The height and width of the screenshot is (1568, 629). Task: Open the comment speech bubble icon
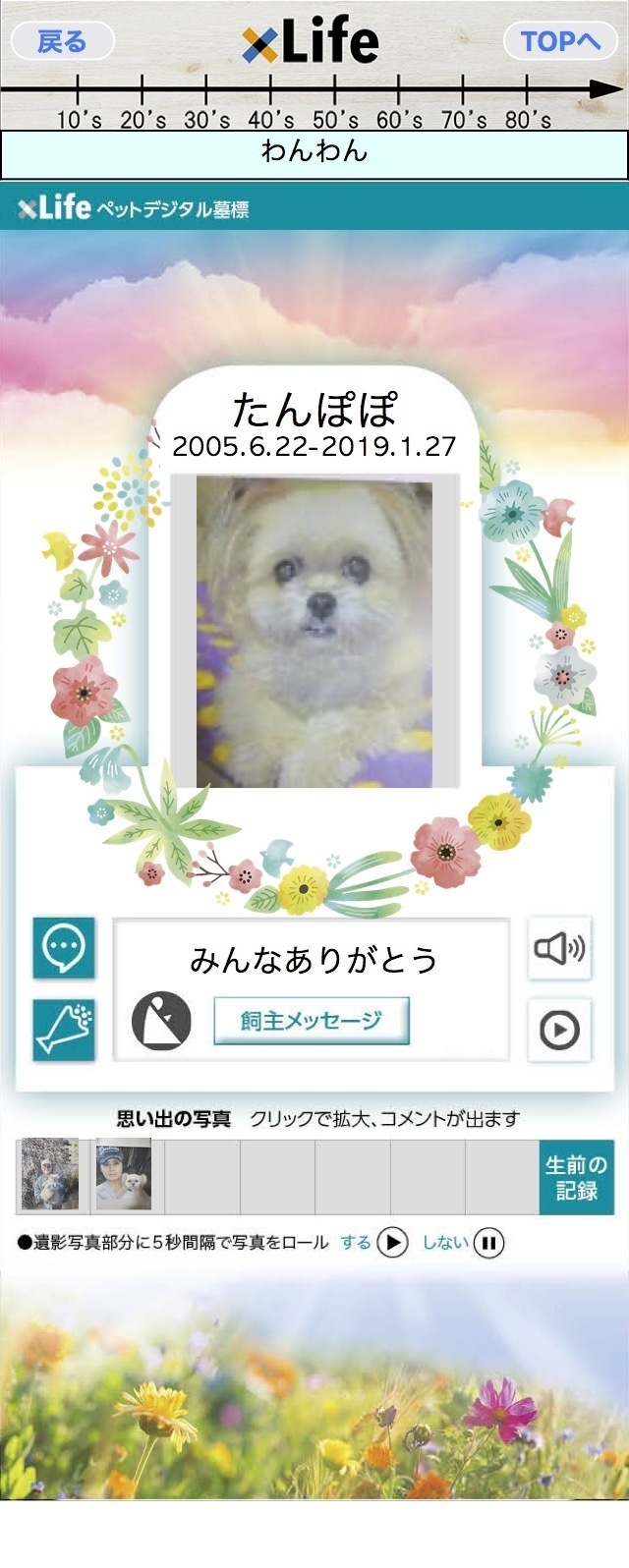[x=64, y=948]
